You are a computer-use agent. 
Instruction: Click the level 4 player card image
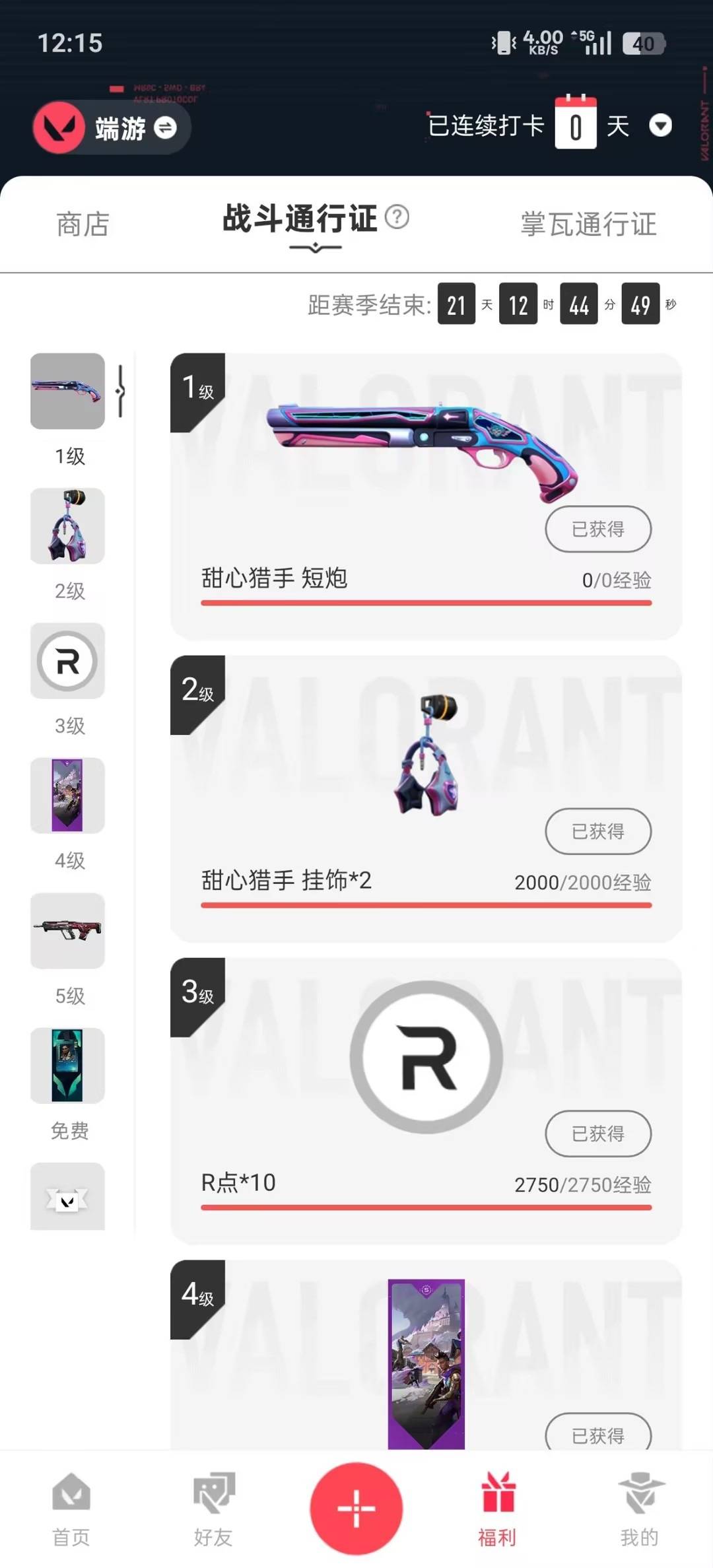coord(426,1367)
